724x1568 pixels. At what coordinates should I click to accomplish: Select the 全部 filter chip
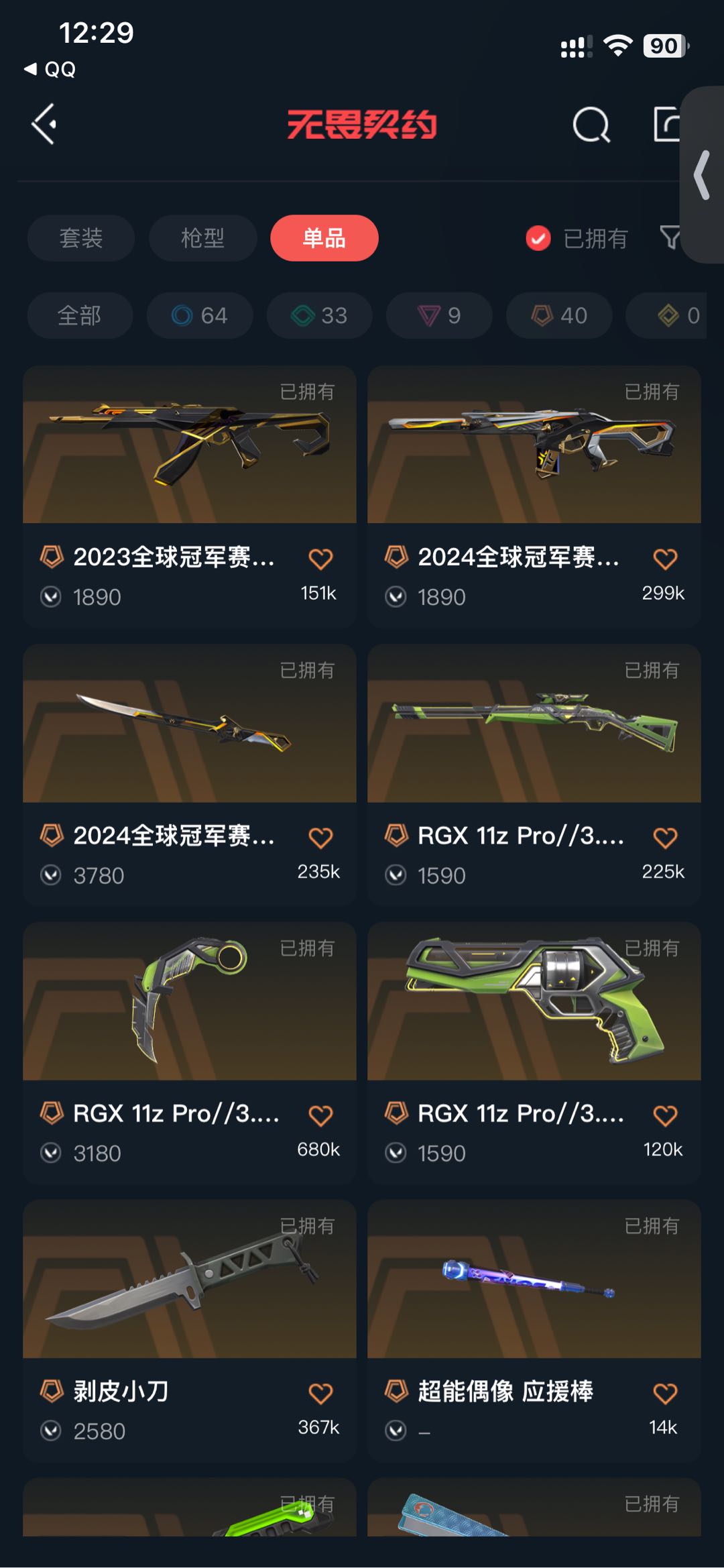click(x=80, y=315)
